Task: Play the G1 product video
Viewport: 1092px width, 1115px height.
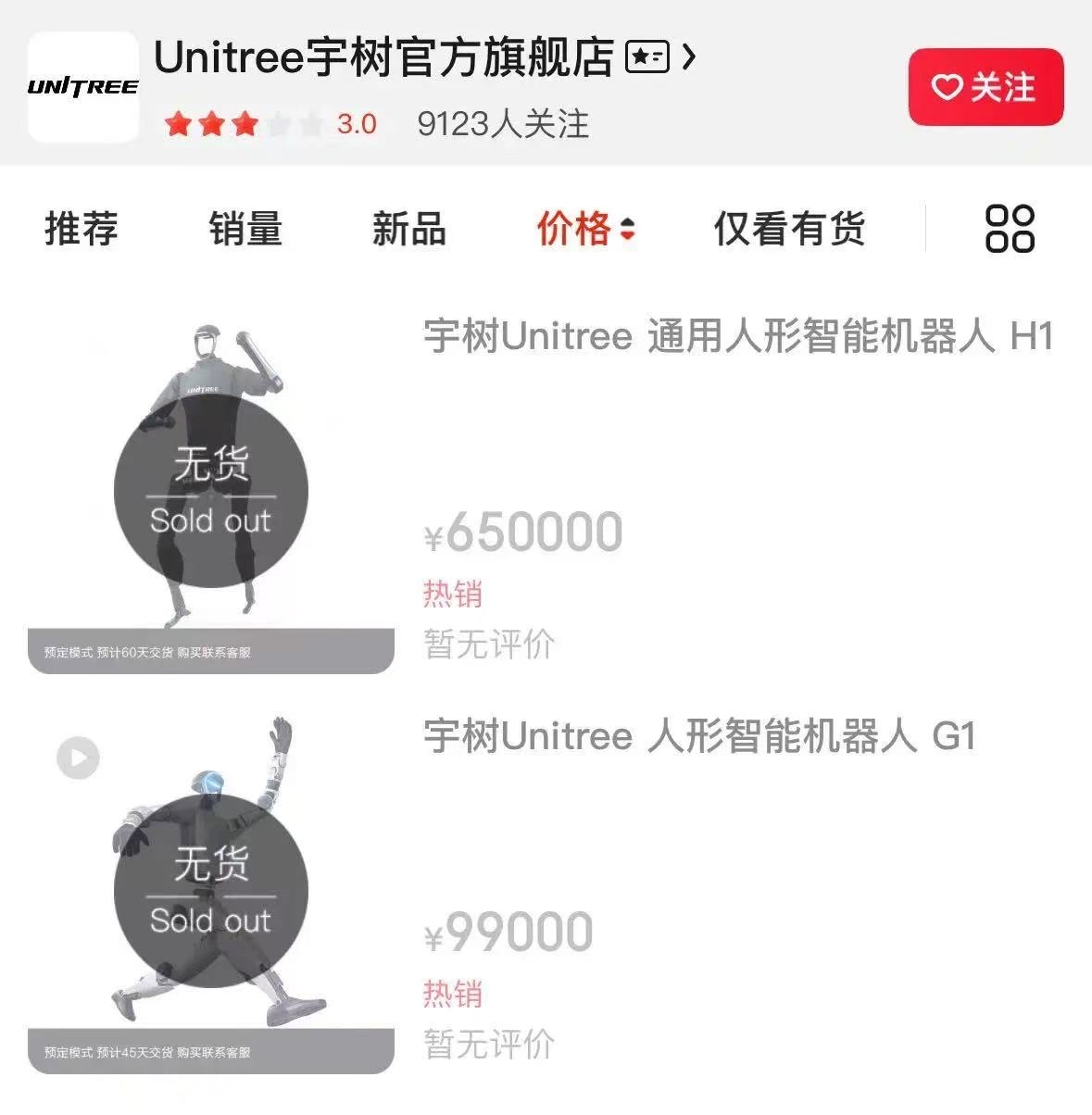Action: pyautogui.click(x=78, y=758)
